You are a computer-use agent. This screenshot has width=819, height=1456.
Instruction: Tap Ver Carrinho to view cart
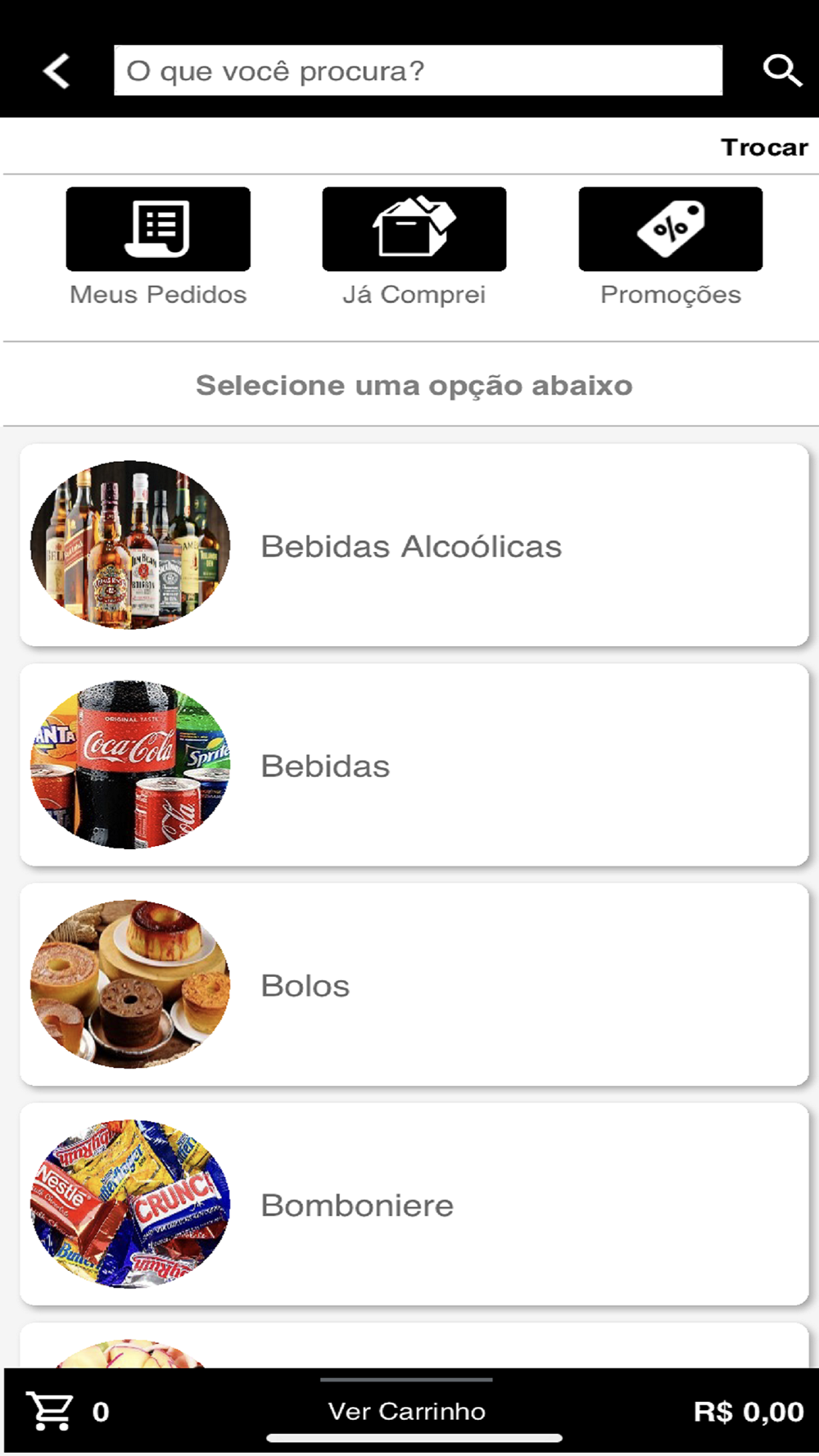click(407, 1411)
